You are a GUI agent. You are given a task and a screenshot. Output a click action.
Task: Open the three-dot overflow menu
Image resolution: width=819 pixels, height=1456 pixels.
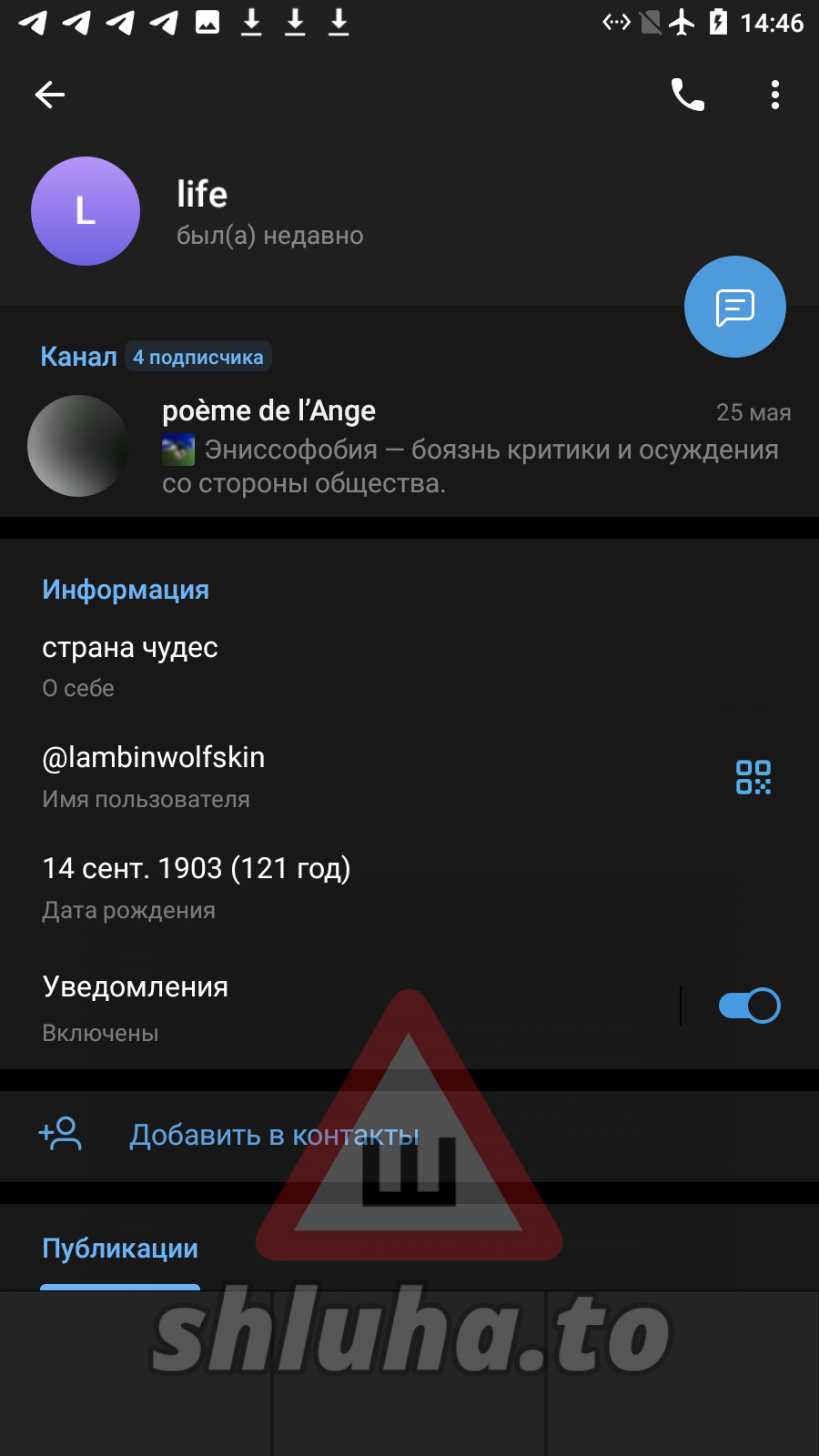[774, 95]
